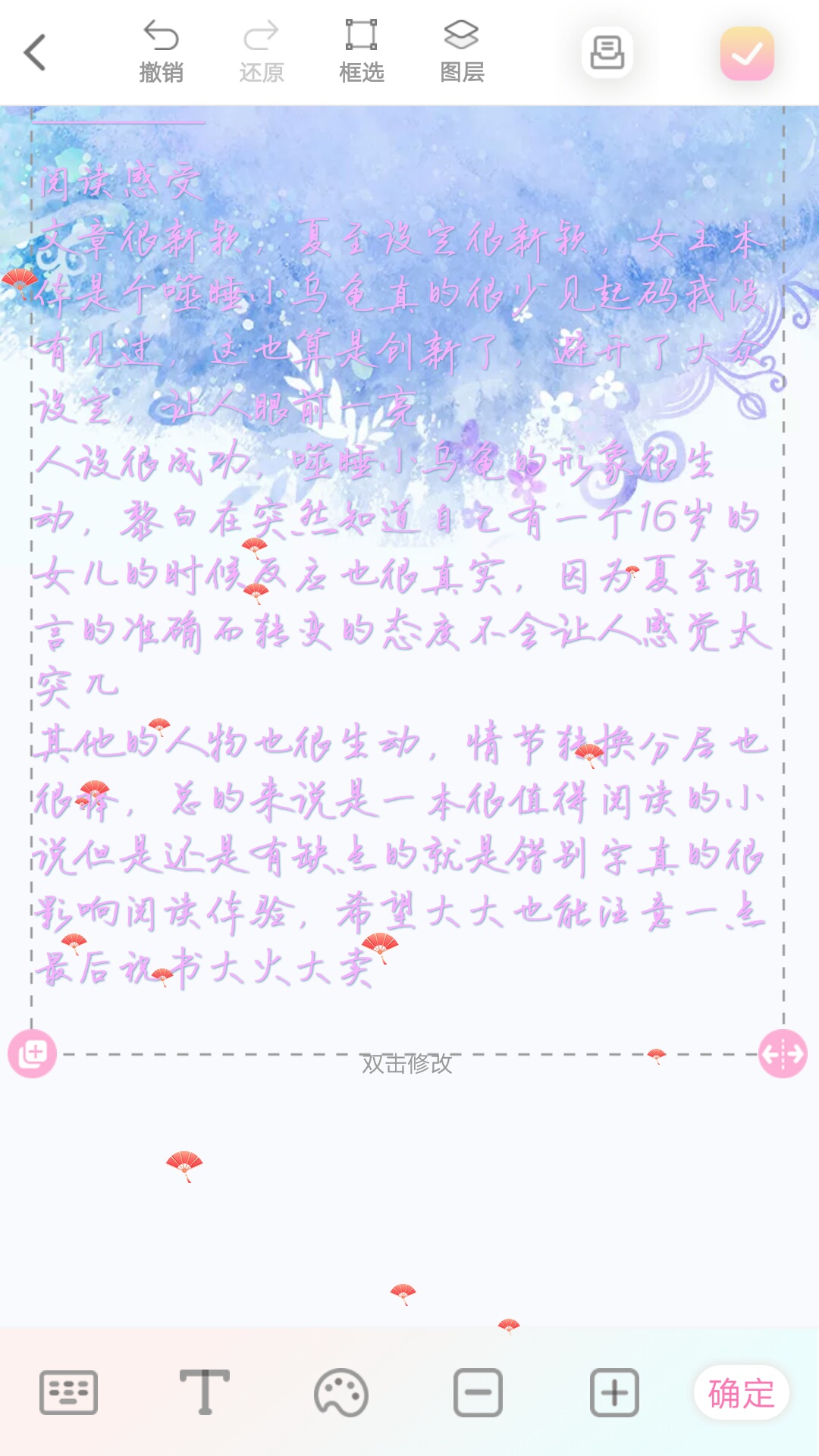The width and height of the screenshot is (819, 1456).
Task: Open the stamp template icon
Action: pyautogui.click(x=607, y=52)
